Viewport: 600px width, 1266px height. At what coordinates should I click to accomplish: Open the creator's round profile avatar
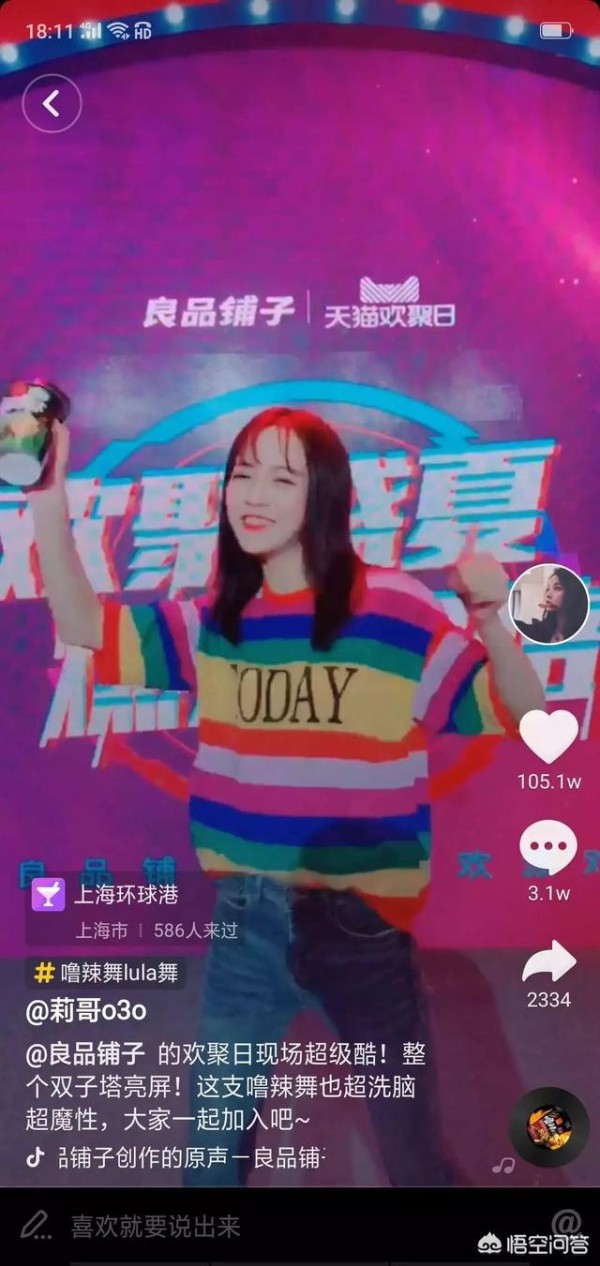point(549,603)
